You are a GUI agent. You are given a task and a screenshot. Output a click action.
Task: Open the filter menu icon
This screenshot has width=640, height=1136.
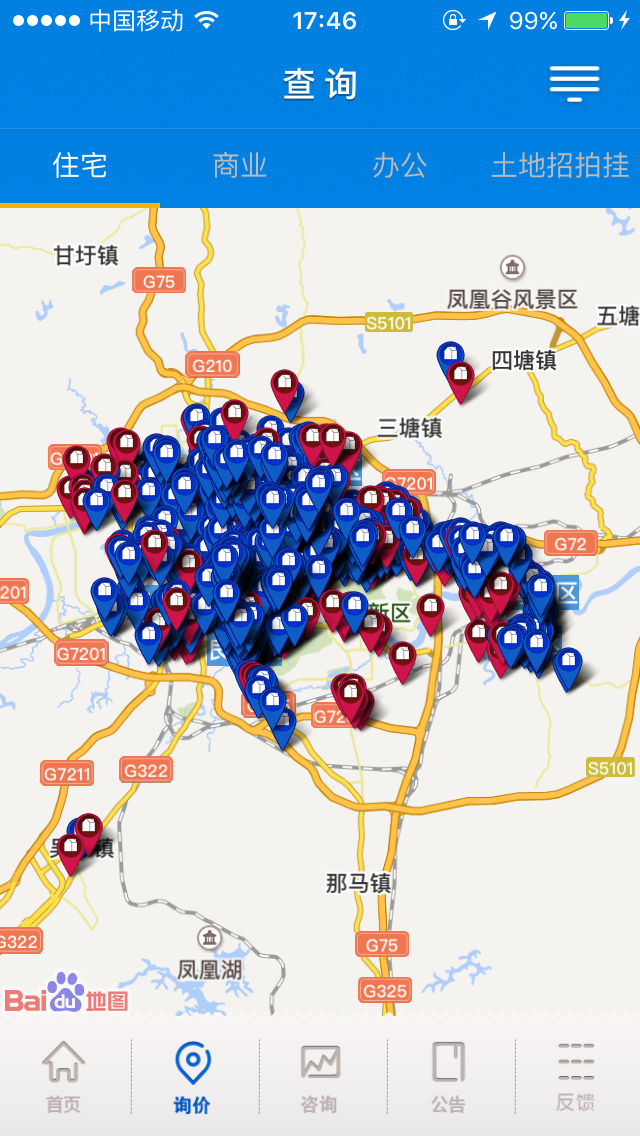[x=574, y=83]
